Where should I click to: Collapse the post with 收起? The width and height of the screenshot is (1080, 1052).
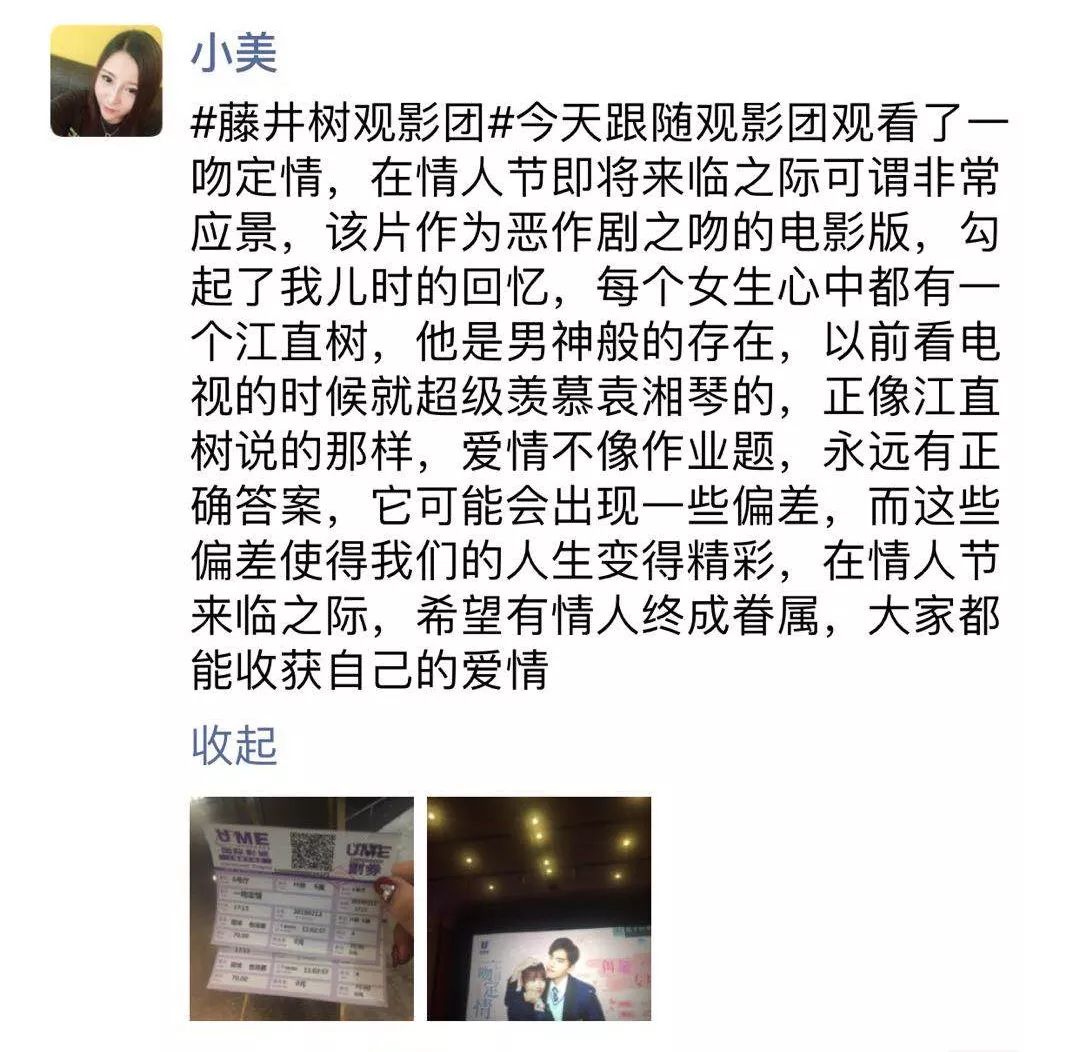click(233, 746)
